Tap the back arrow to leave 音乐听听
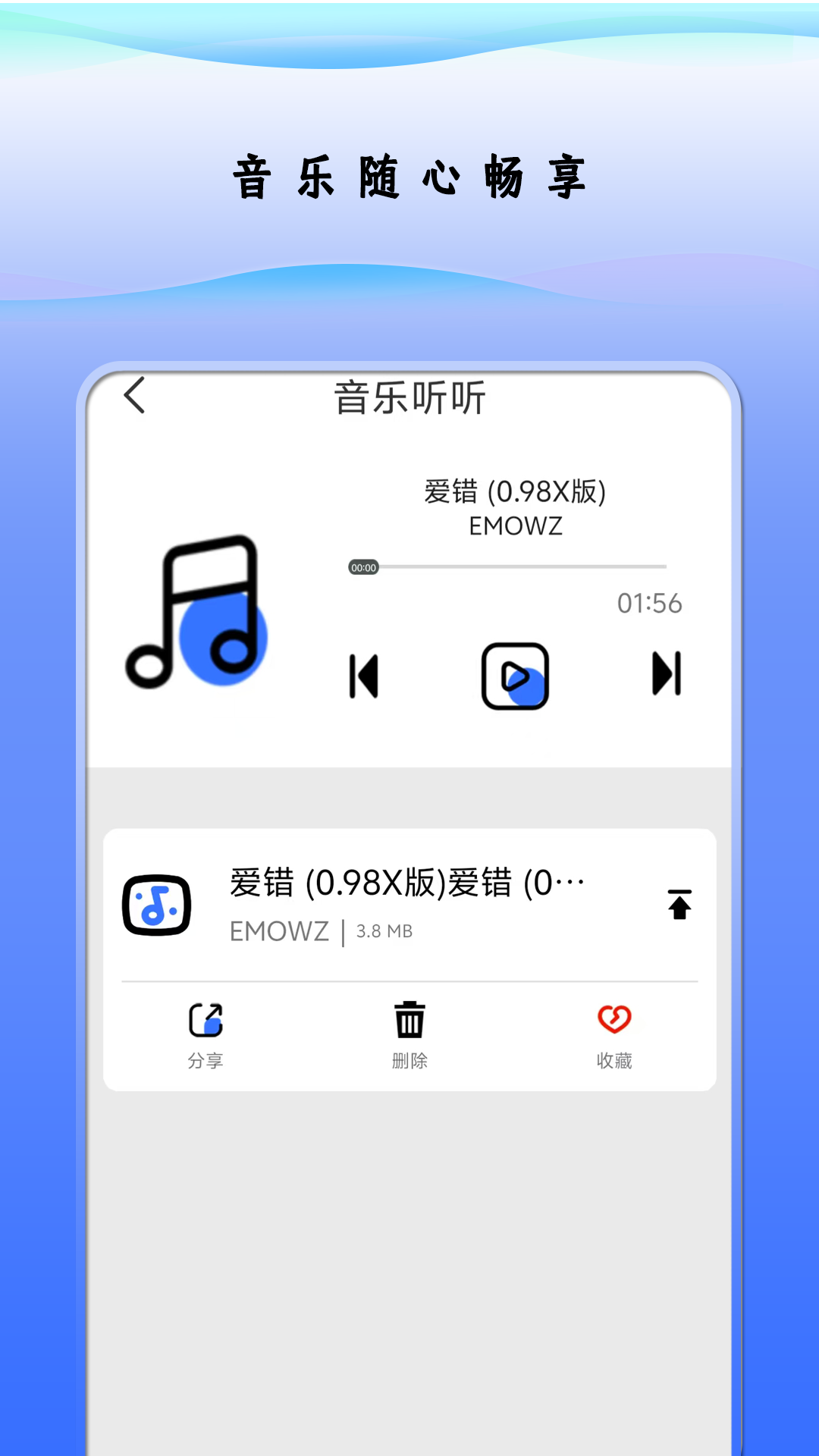Image resolution: width=819 pixels, height=1456 pixels. click(x=135, y=396)
